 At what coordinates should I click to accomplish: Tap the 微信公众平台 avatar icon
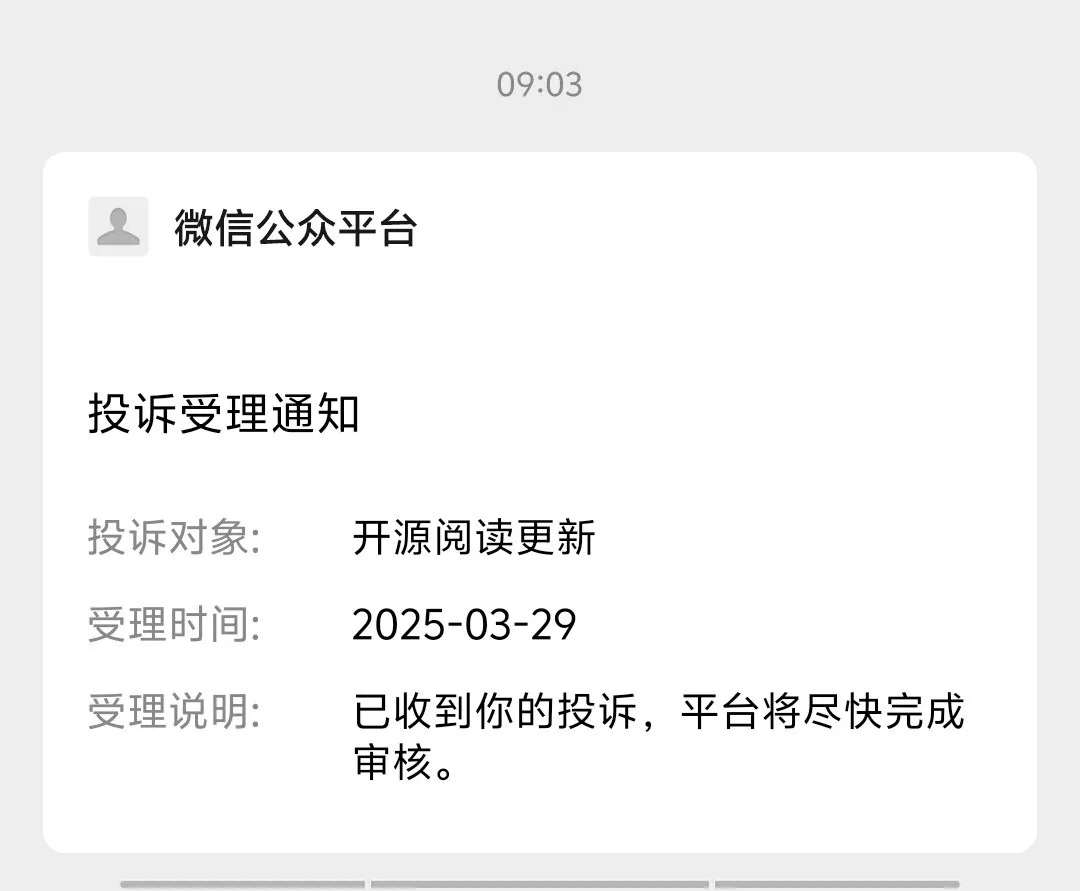[x=118, y=227]
